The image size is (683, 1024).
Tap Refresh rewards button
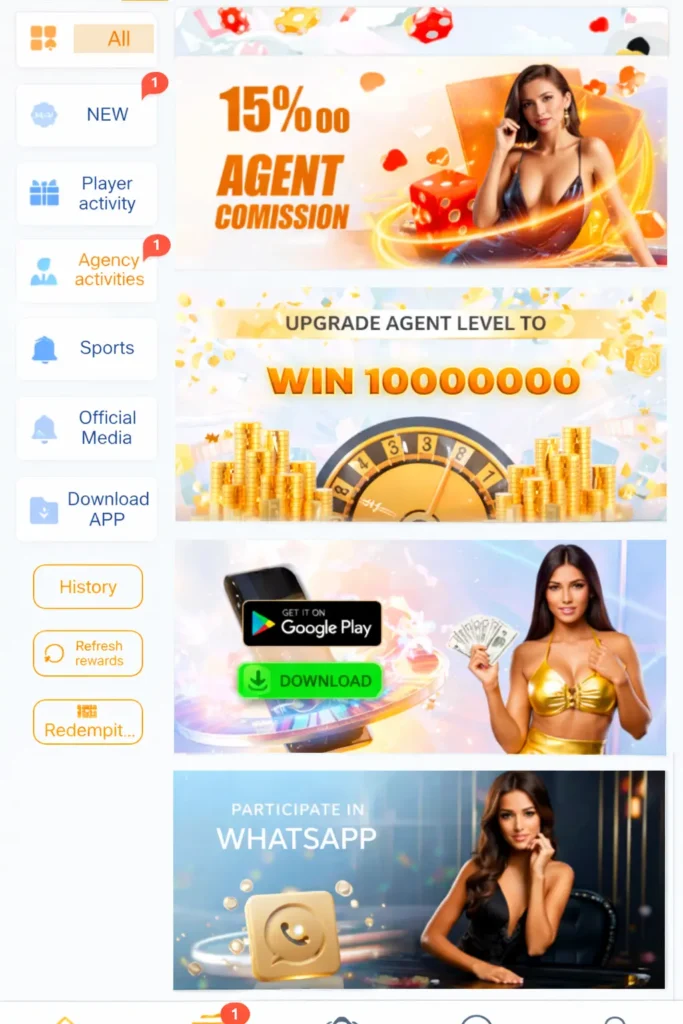[88, 653]
